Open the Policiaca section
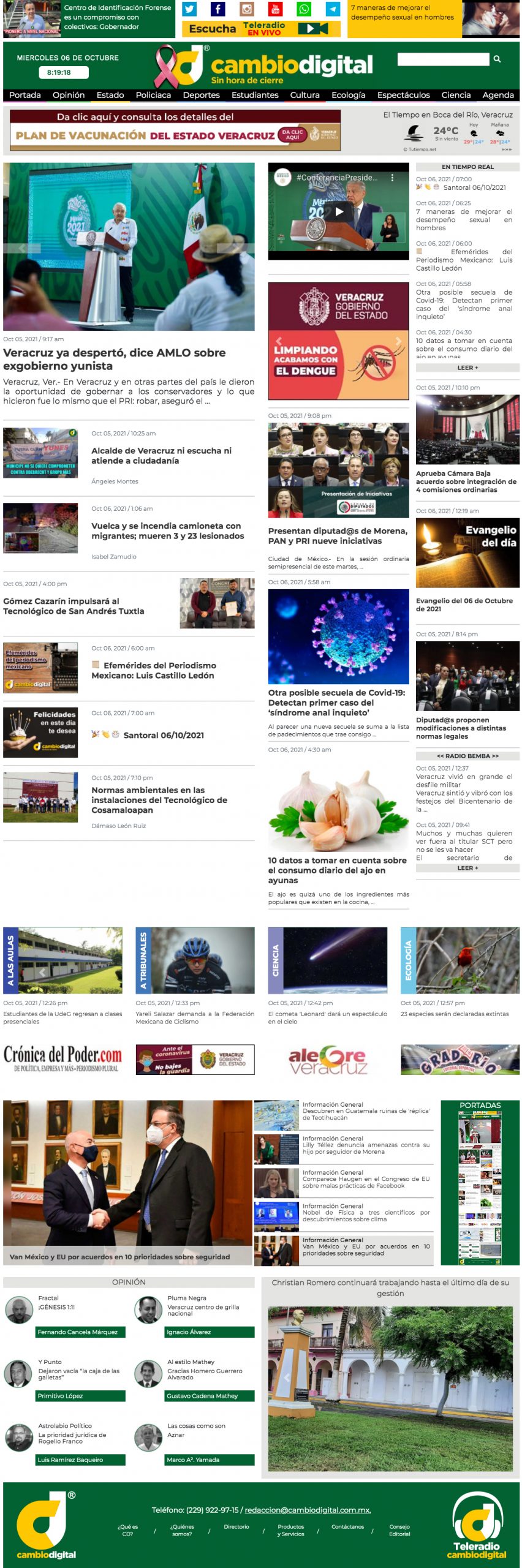Viewport: 522px width, 1568px height. pyautogui.click(x=153, y=95)
